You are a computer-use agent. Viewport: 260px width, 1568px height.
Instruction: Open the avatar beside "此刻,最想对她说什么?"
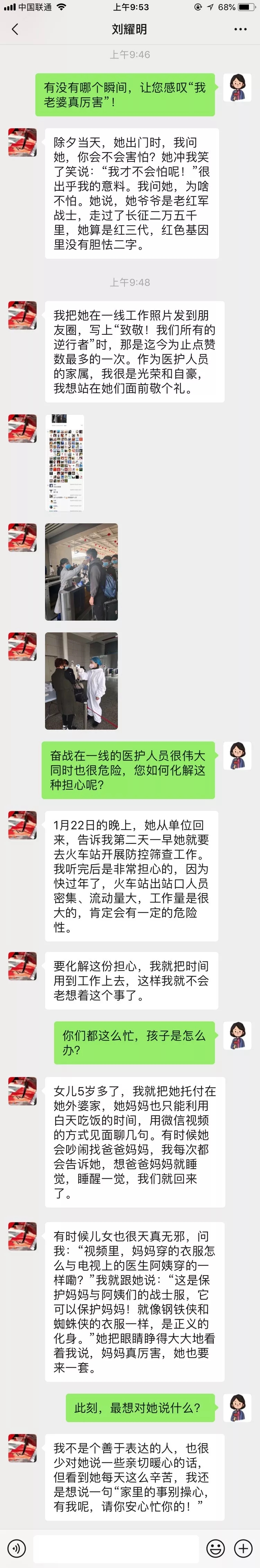(237, 1408)
